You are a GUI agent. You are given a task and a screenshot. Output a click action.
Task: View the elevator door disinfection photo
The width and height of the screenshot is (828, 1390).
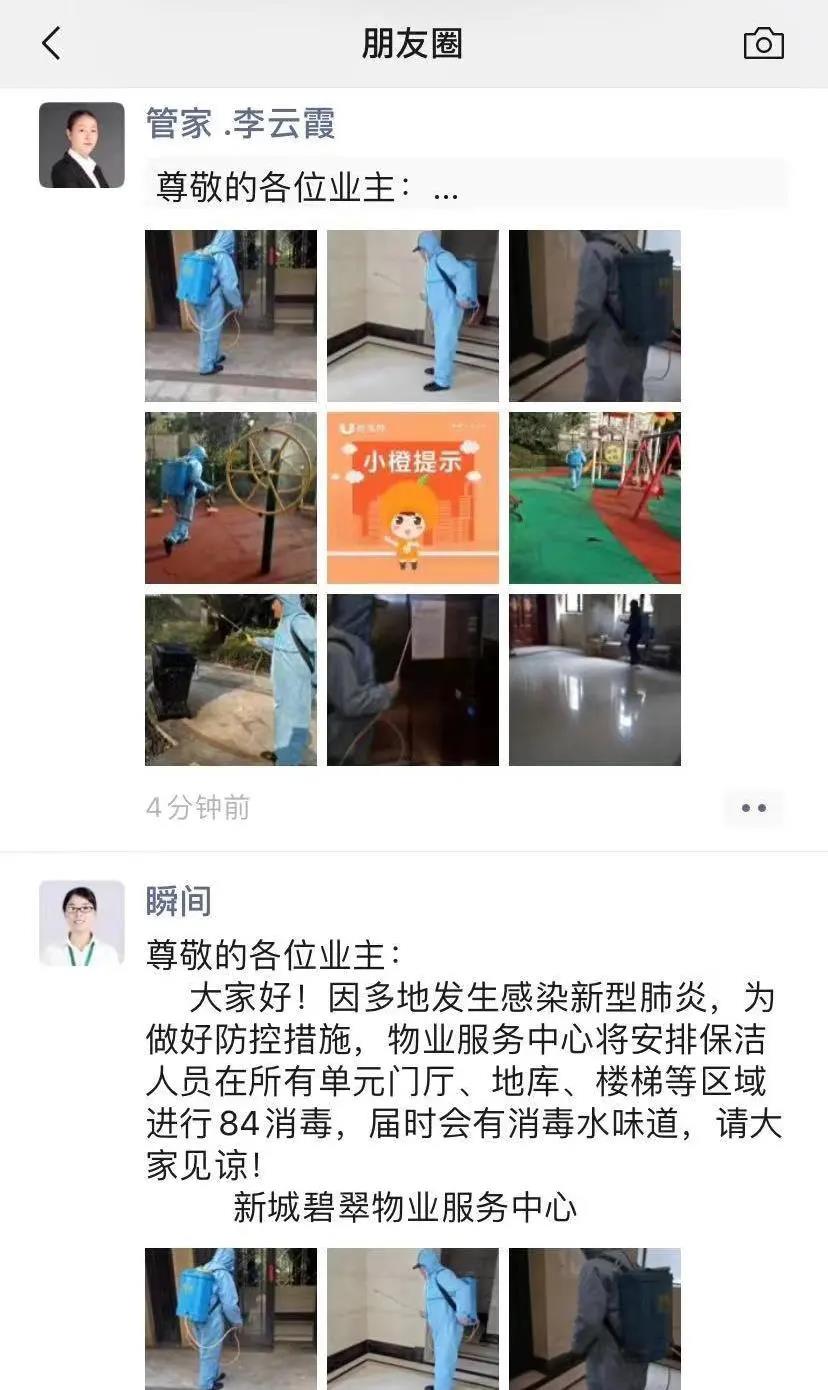[412, 680]
